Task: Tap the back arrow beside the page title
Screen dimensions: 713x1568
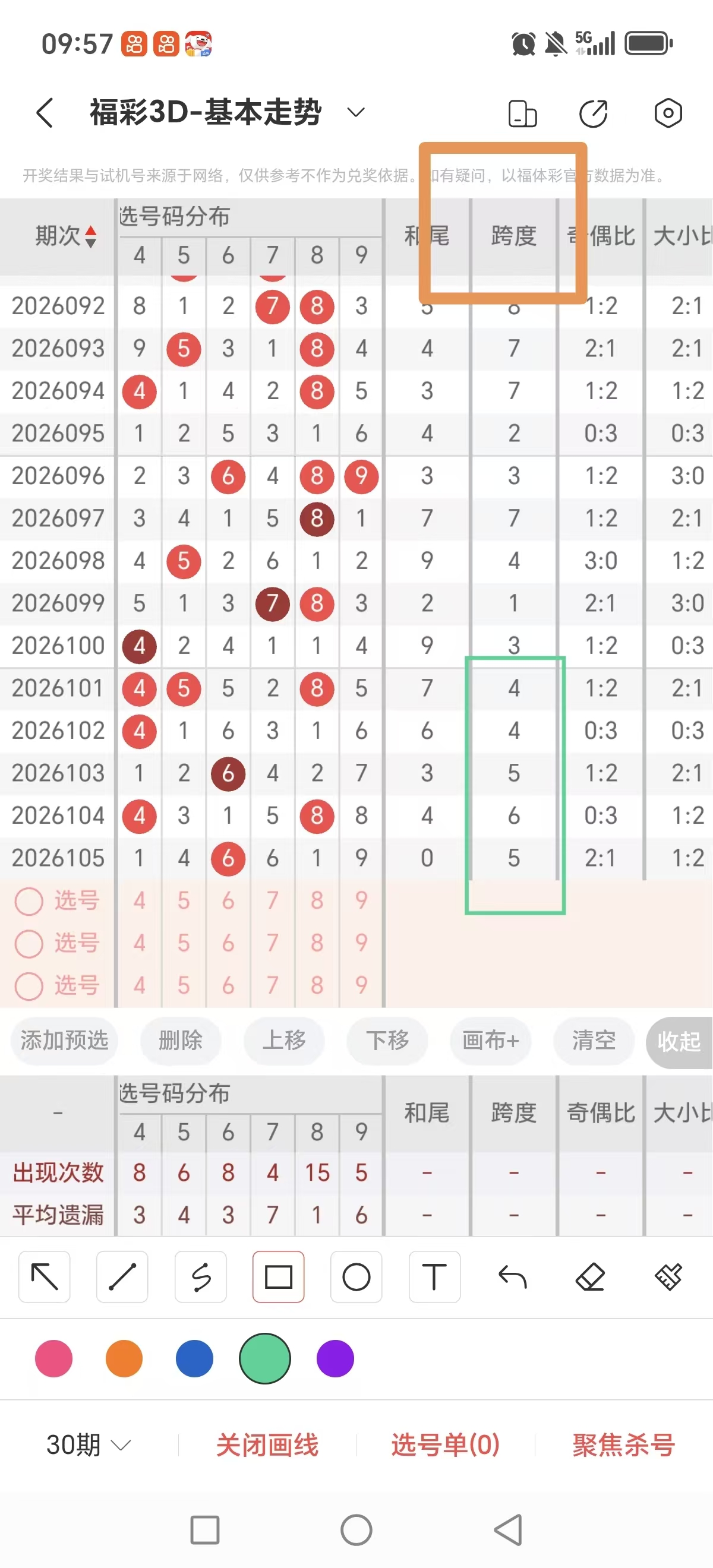Action: [x=44, y=113]
